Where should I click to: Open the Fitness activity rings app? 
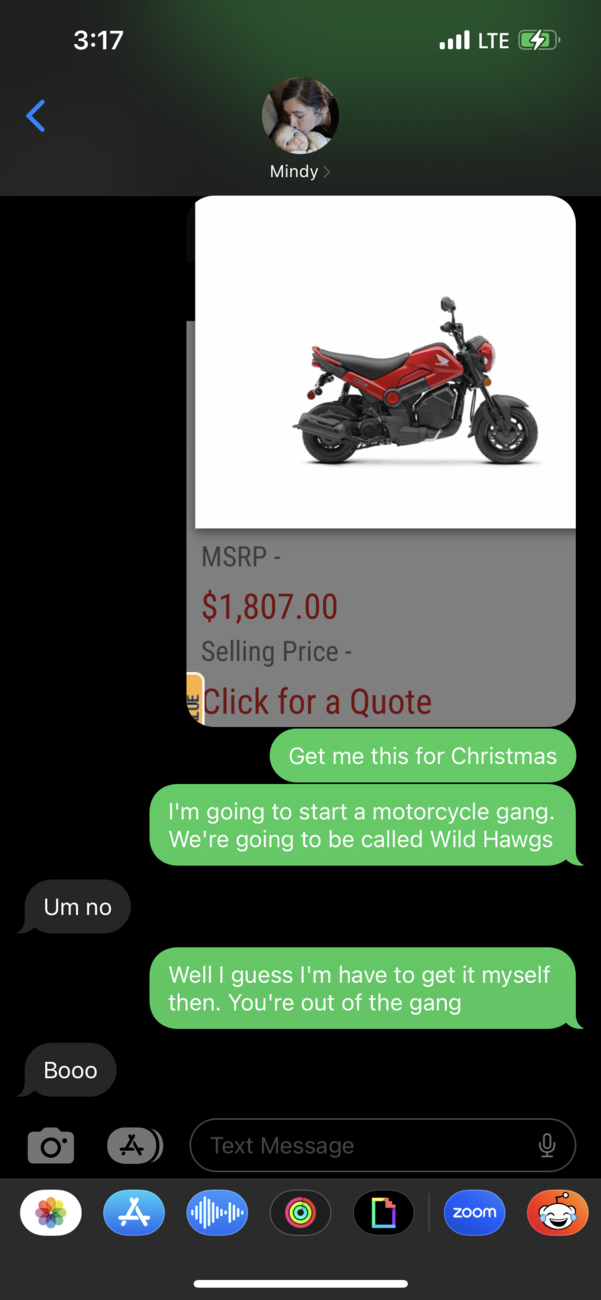coord(300,1213)
